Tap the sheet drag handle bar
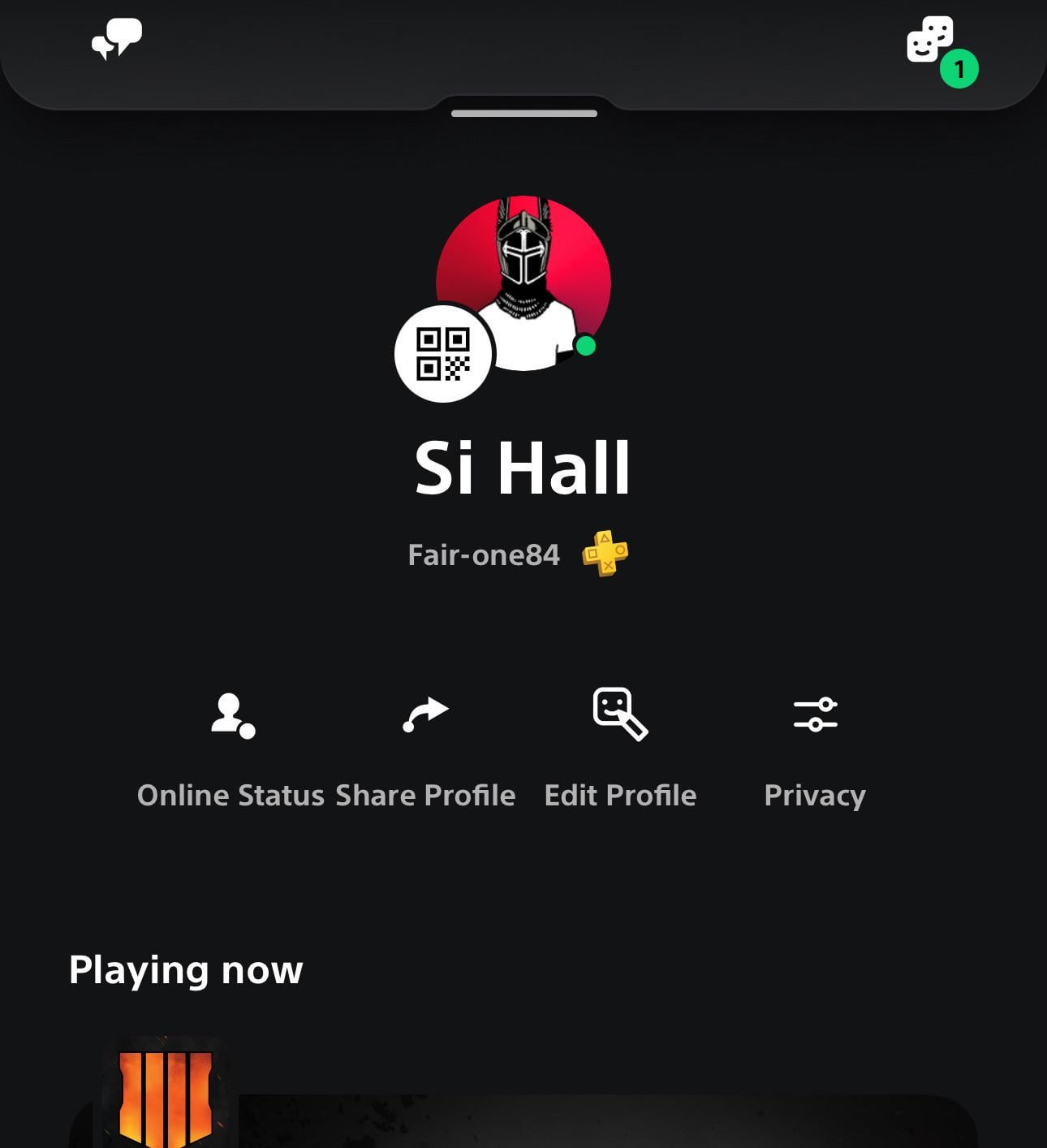Viewport: 1047px width, 1148px height. point(524,114)
